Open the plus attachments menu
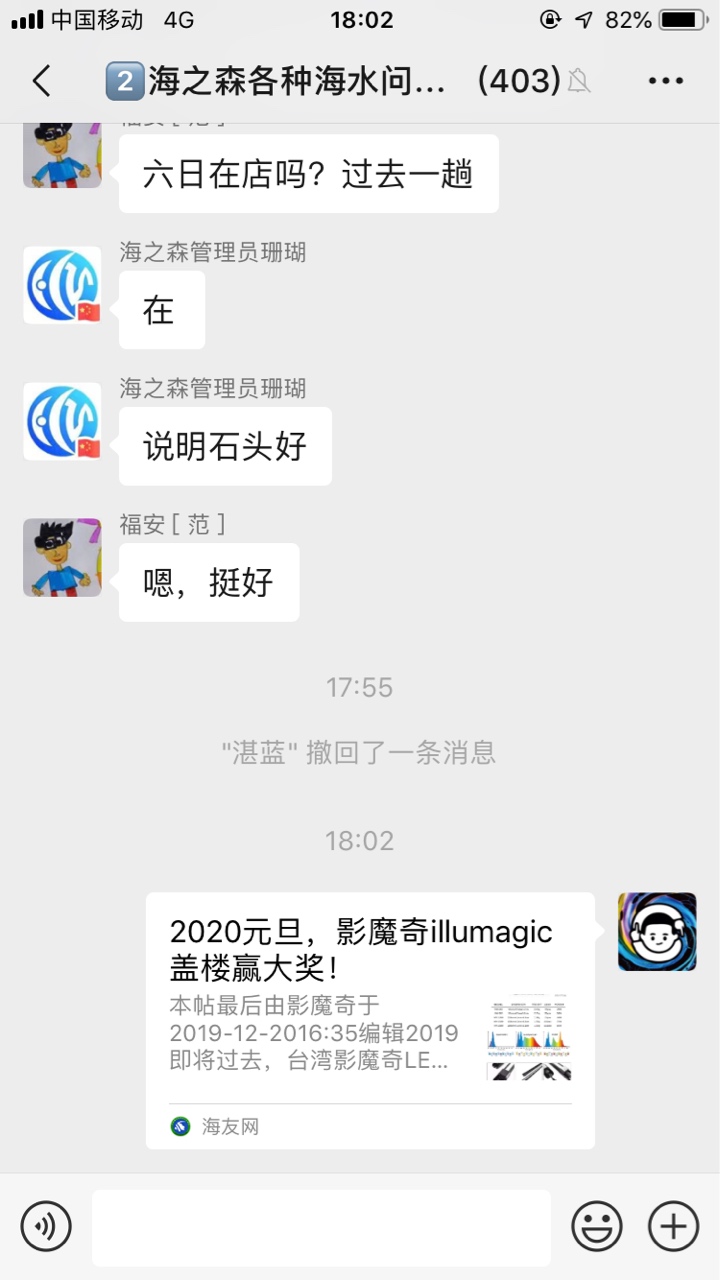The image size is (720, 1280). click(673, 1226)
